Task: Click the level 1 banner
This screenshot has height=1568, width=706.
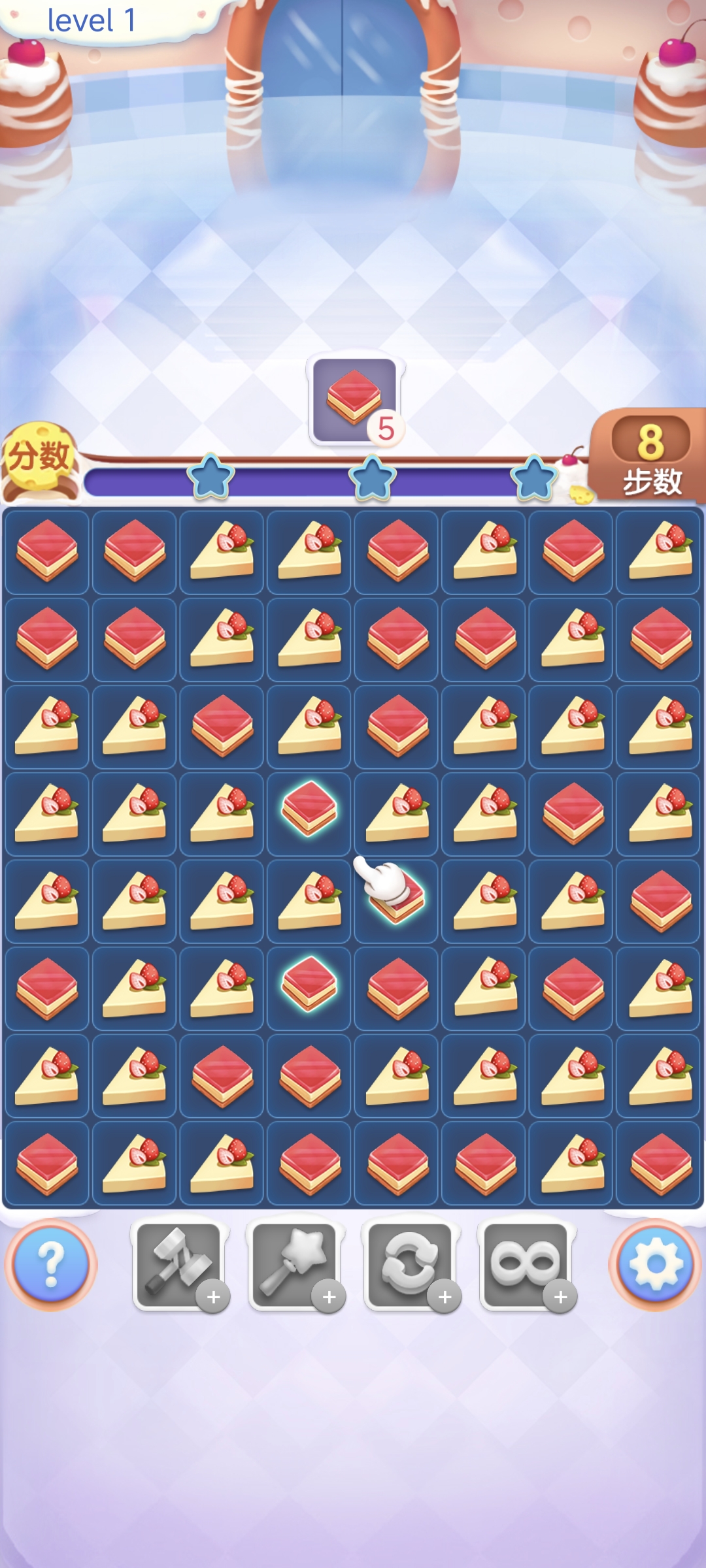Action: (x=93, y=20)
